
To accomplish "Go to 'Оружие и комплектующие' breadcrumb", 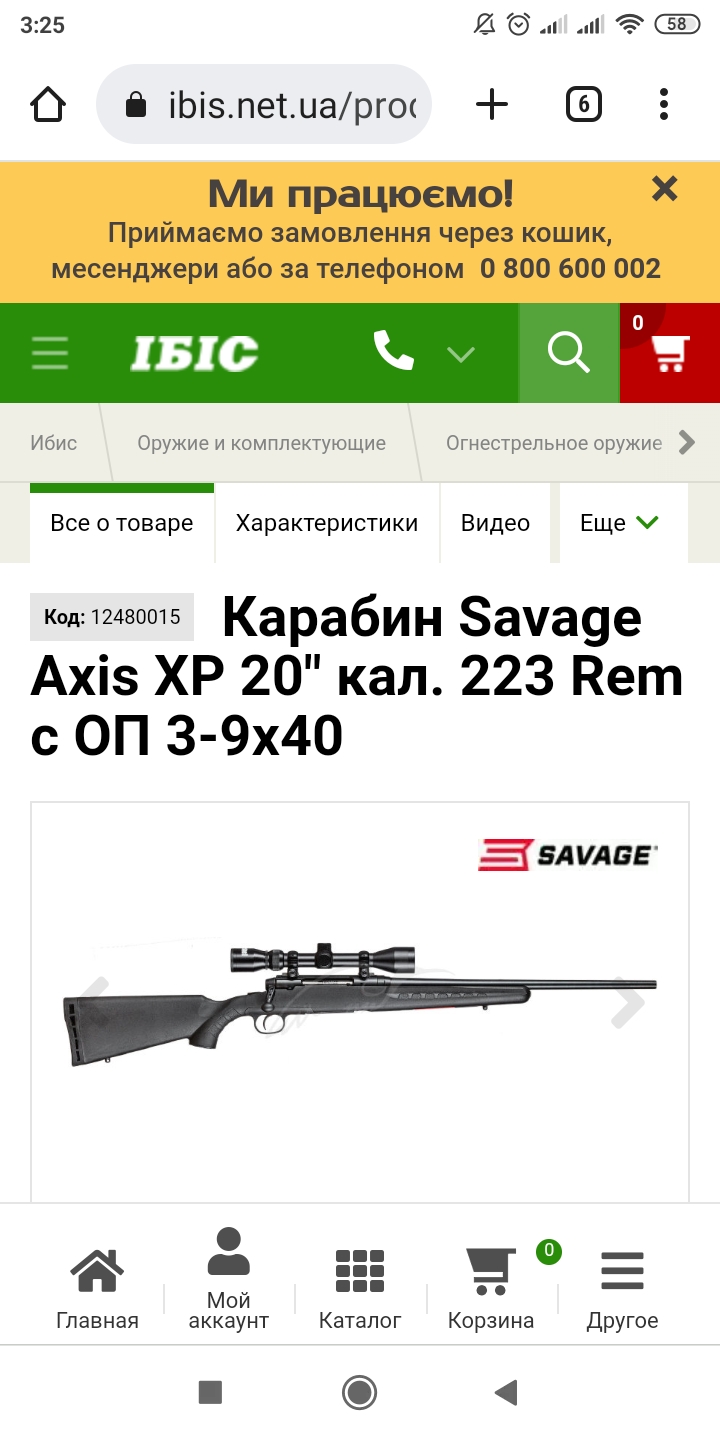I will 262,443.
